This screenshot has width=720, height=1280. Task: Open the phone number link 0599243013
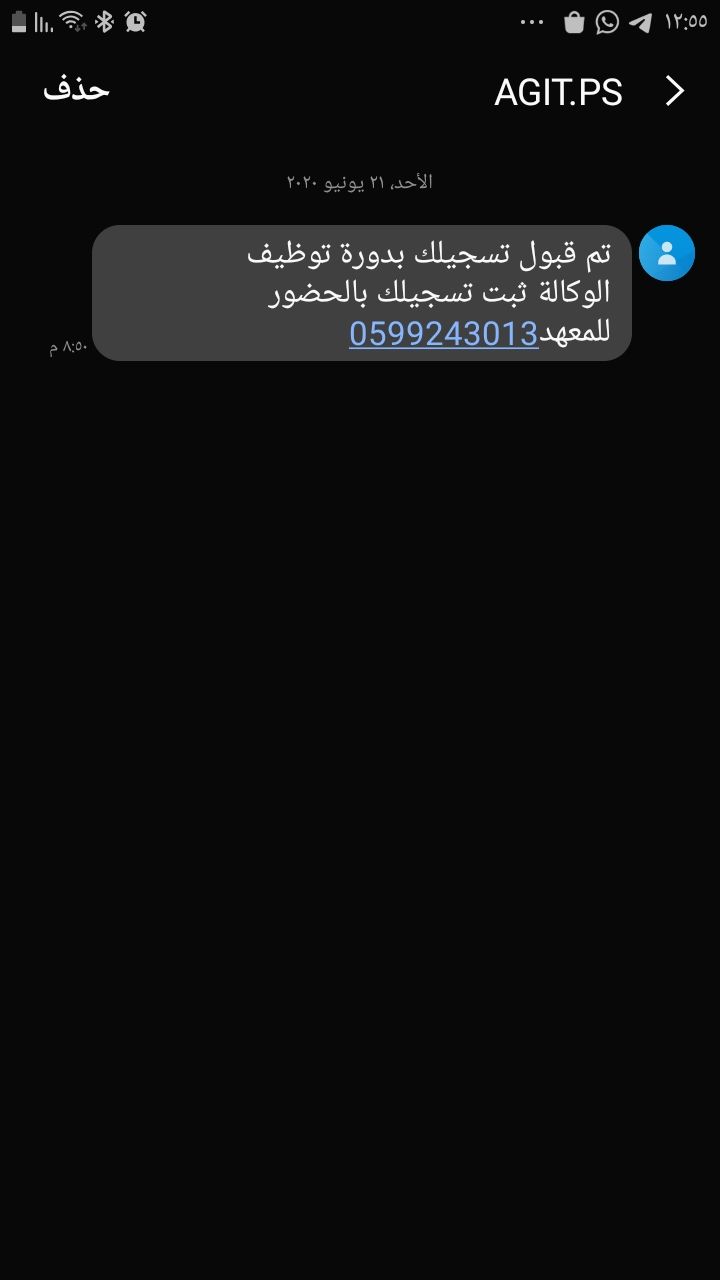tap(443, 334)
